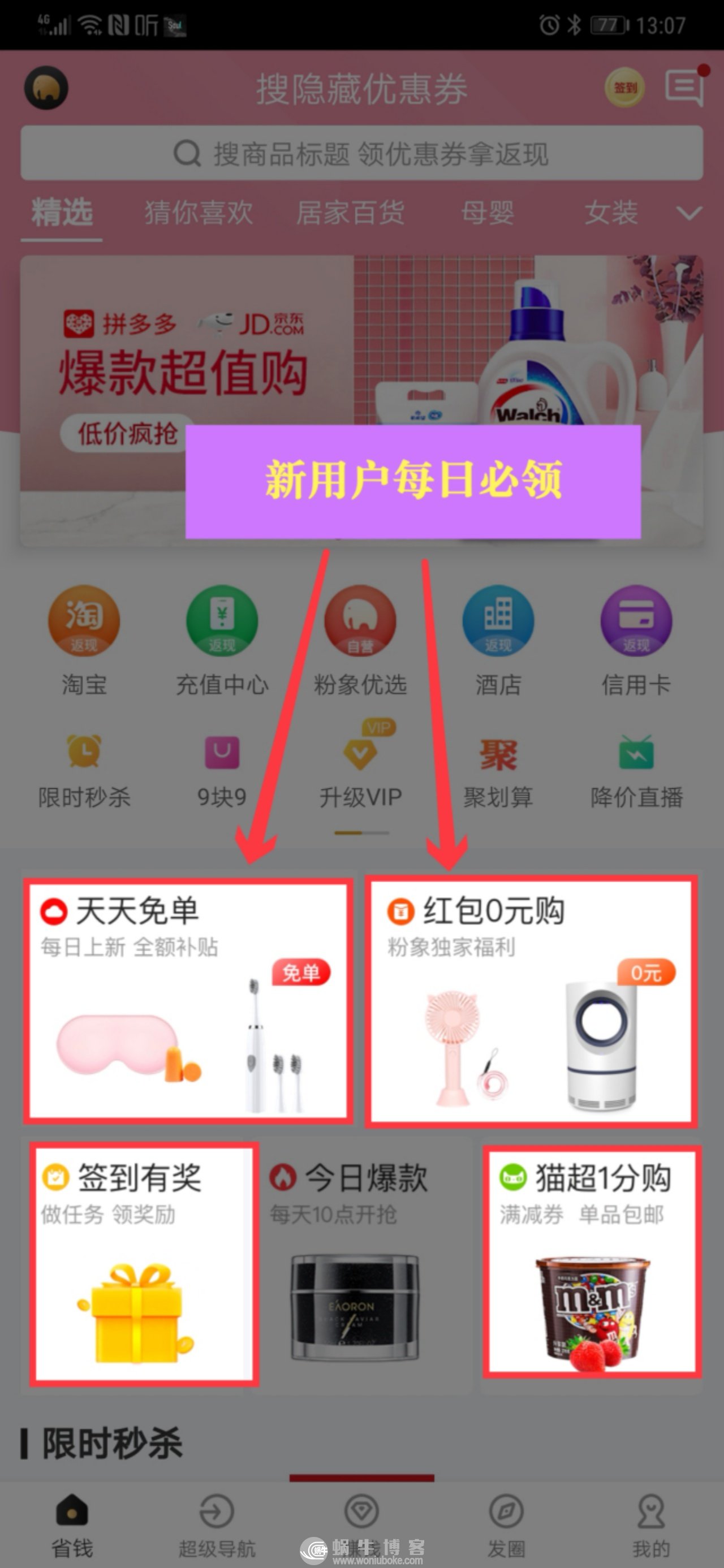Switch to the 居家百货 tab
This screenshot has height=1568, width=724.
[350, 213]
